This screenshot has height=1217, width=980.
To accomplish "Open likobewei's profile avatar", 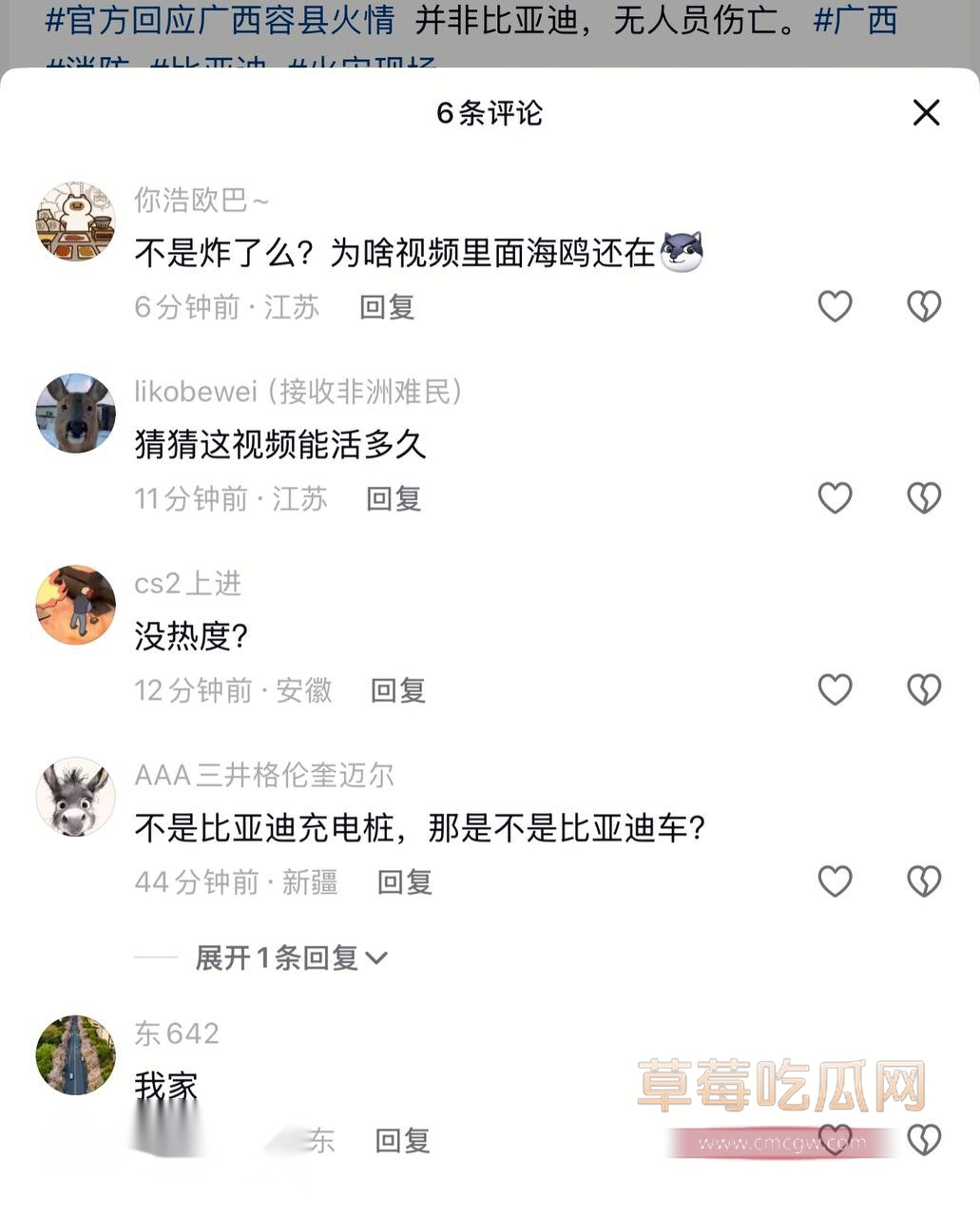I will click(x=75, y=414).
